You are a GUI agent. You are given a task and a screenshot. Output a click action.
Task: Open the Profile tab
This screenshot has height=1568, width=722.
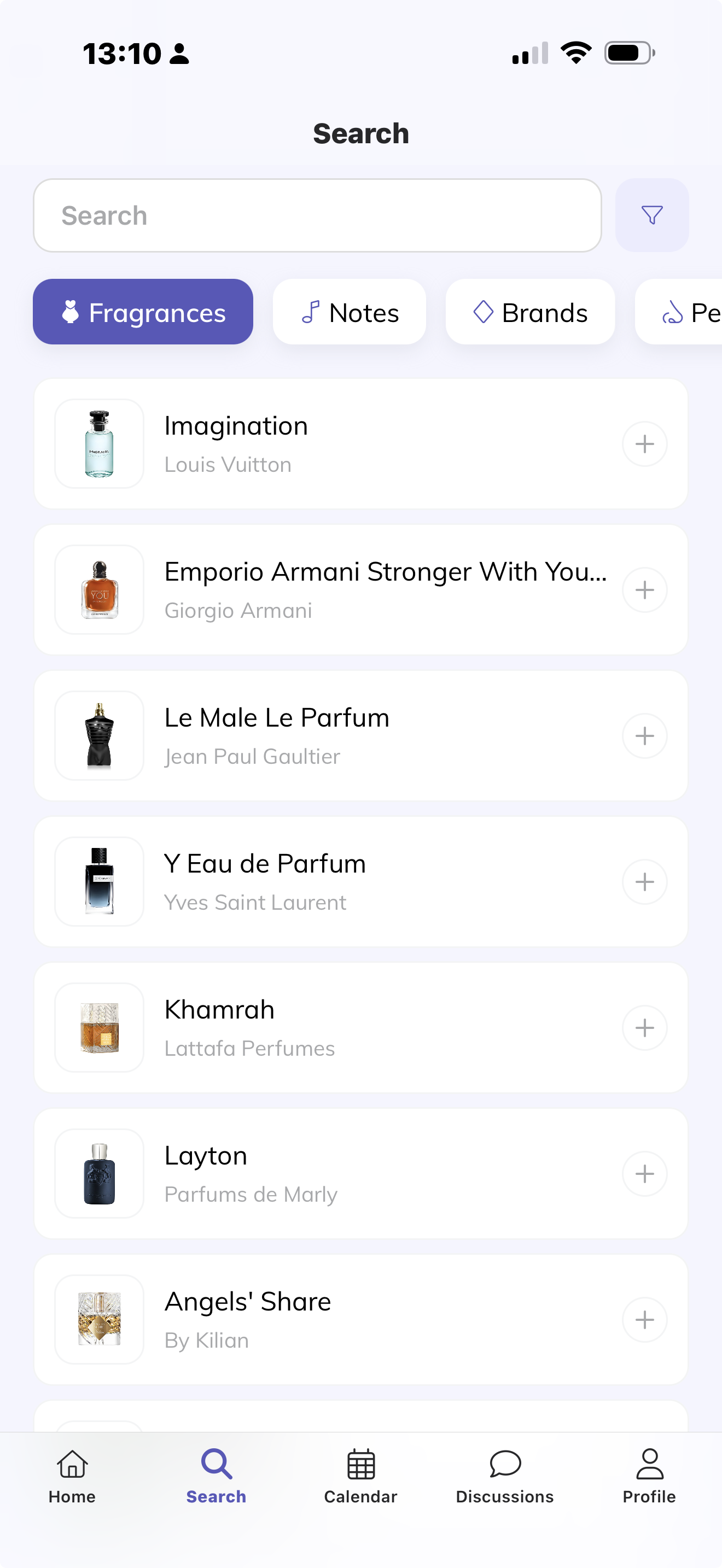click(x=649, y=1476)
